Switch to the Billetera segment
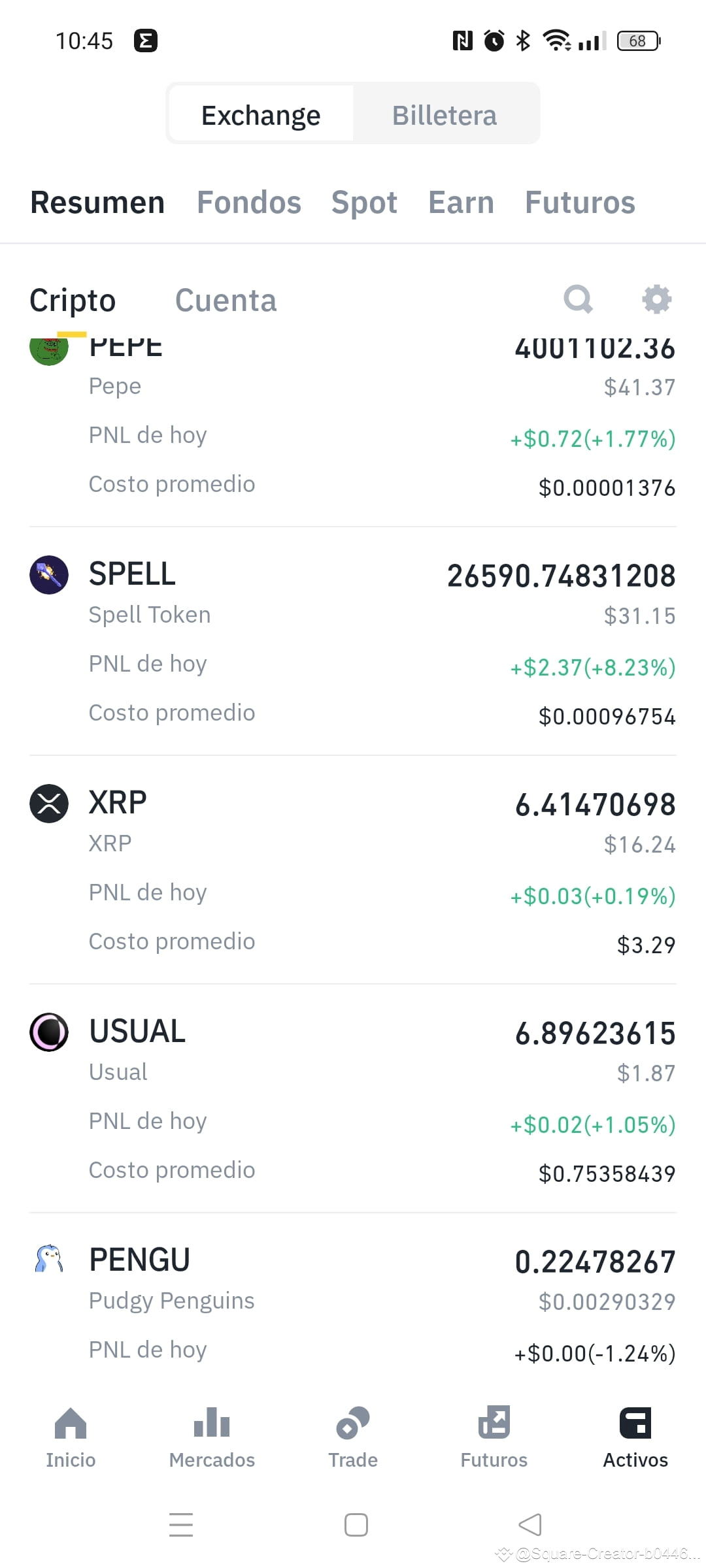Viewport: 706px width, 1568px height. pos(445,115)
